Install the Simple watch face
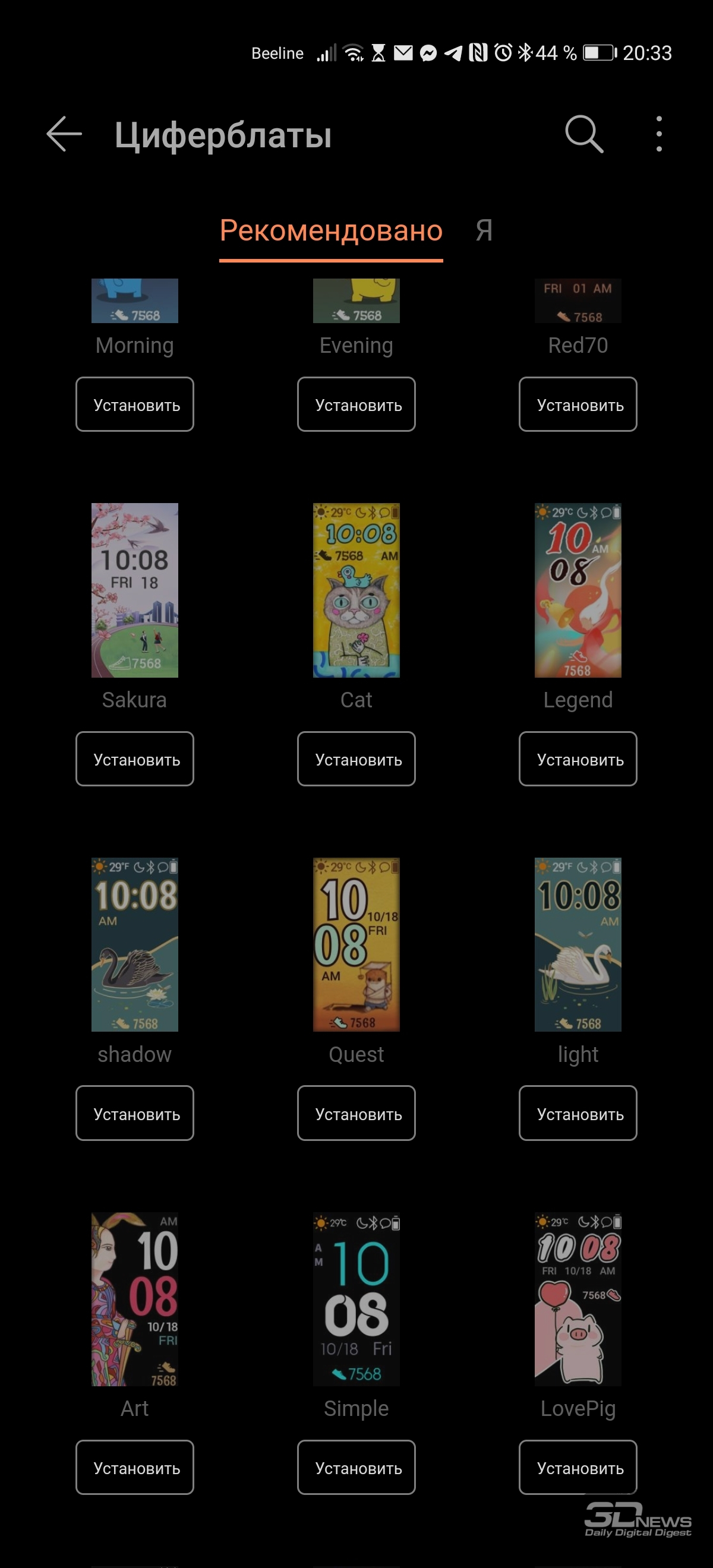 pyautogui.click(x=356, y=1467)
